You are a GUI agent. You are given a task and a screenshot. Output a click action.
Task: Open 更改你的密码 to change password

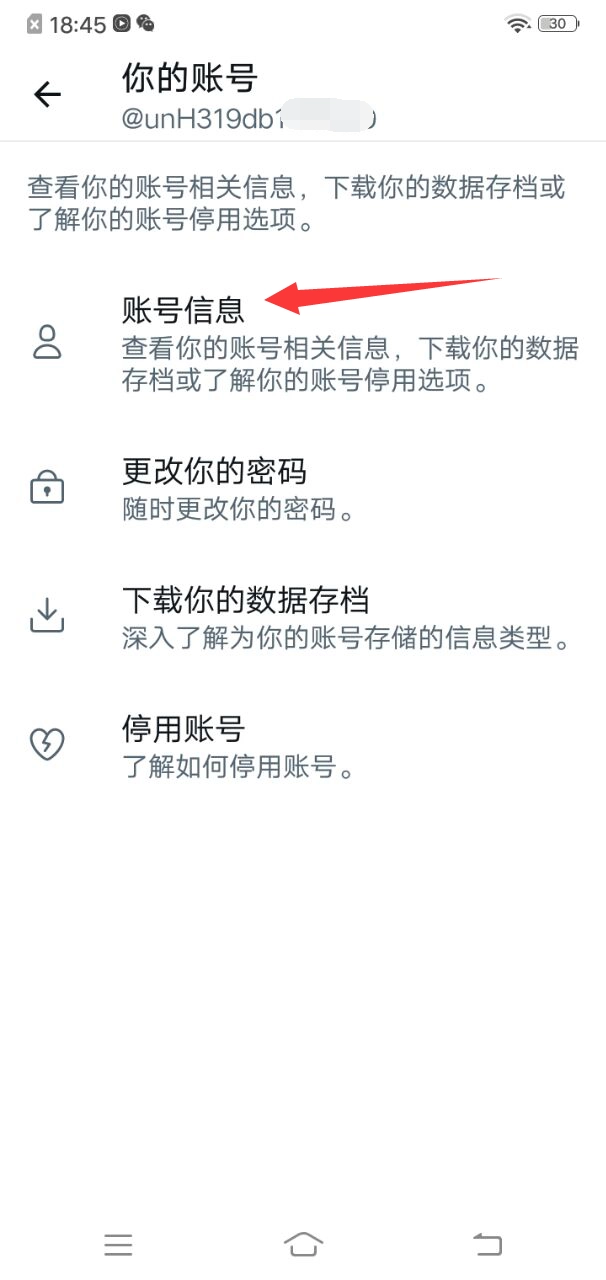pyautogui.click(x=300, y=489)
